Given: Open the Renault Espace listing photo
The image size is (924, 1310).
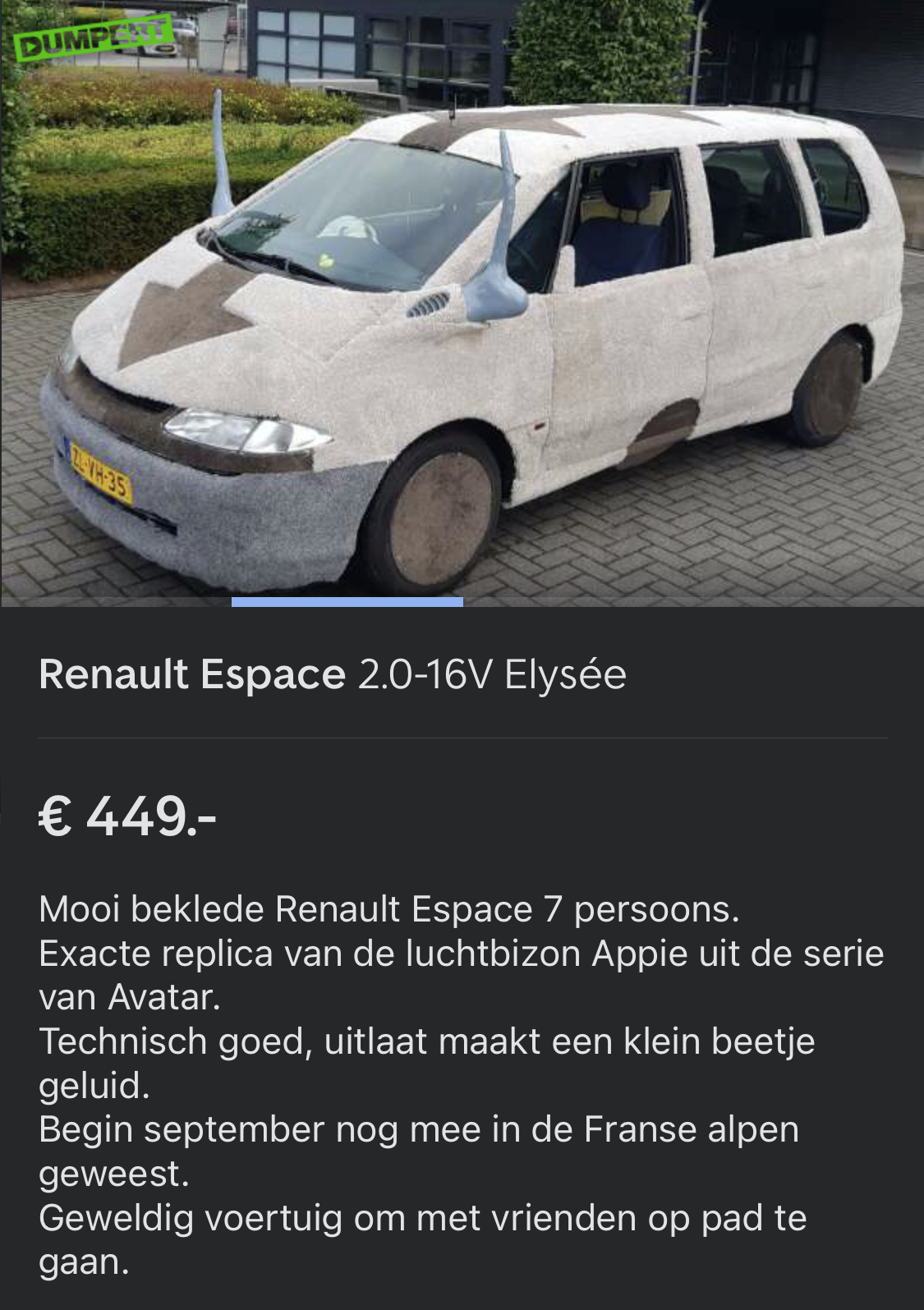Looking at the screenshot, I should tap(462, 300).
